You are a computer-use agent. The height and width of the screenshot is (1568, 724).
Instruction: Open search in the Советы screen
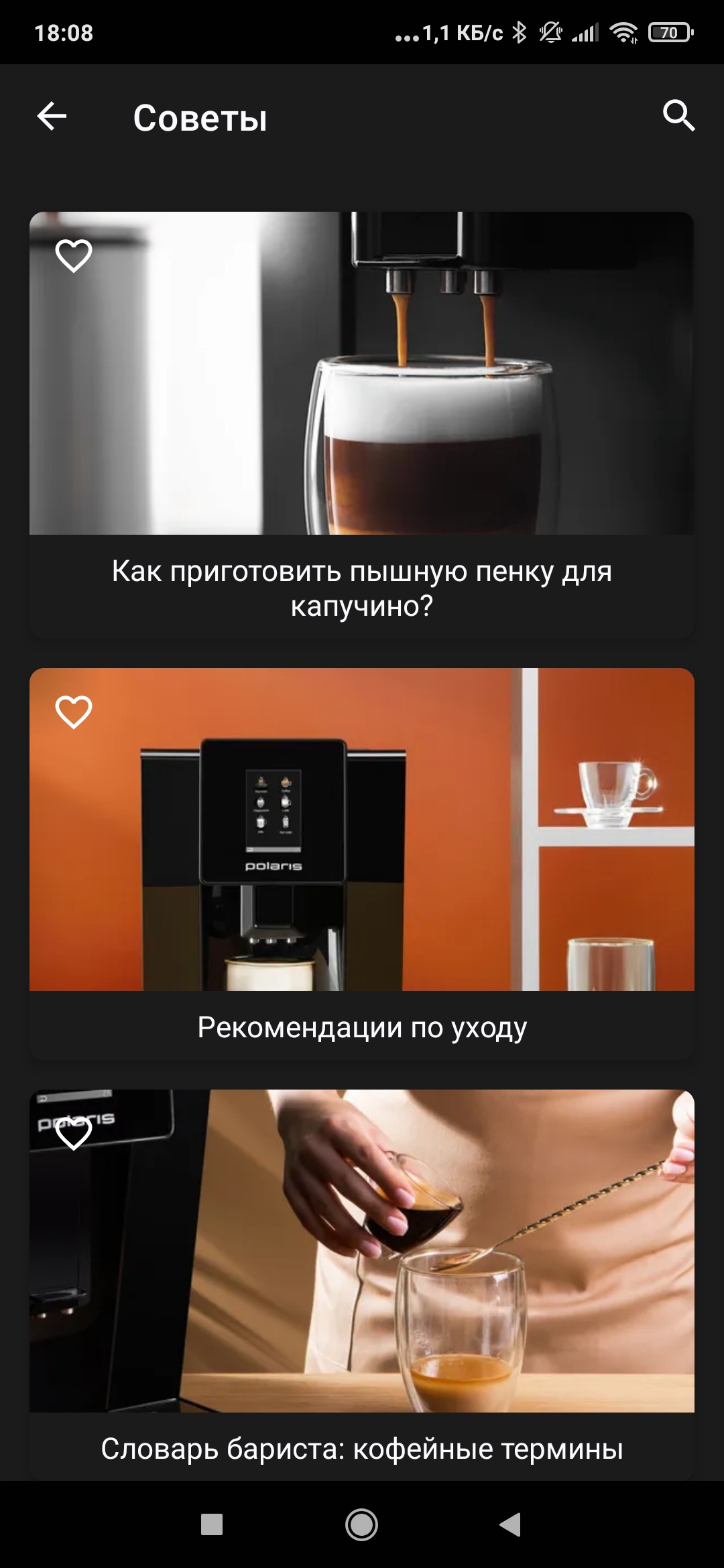coord(678,117)
